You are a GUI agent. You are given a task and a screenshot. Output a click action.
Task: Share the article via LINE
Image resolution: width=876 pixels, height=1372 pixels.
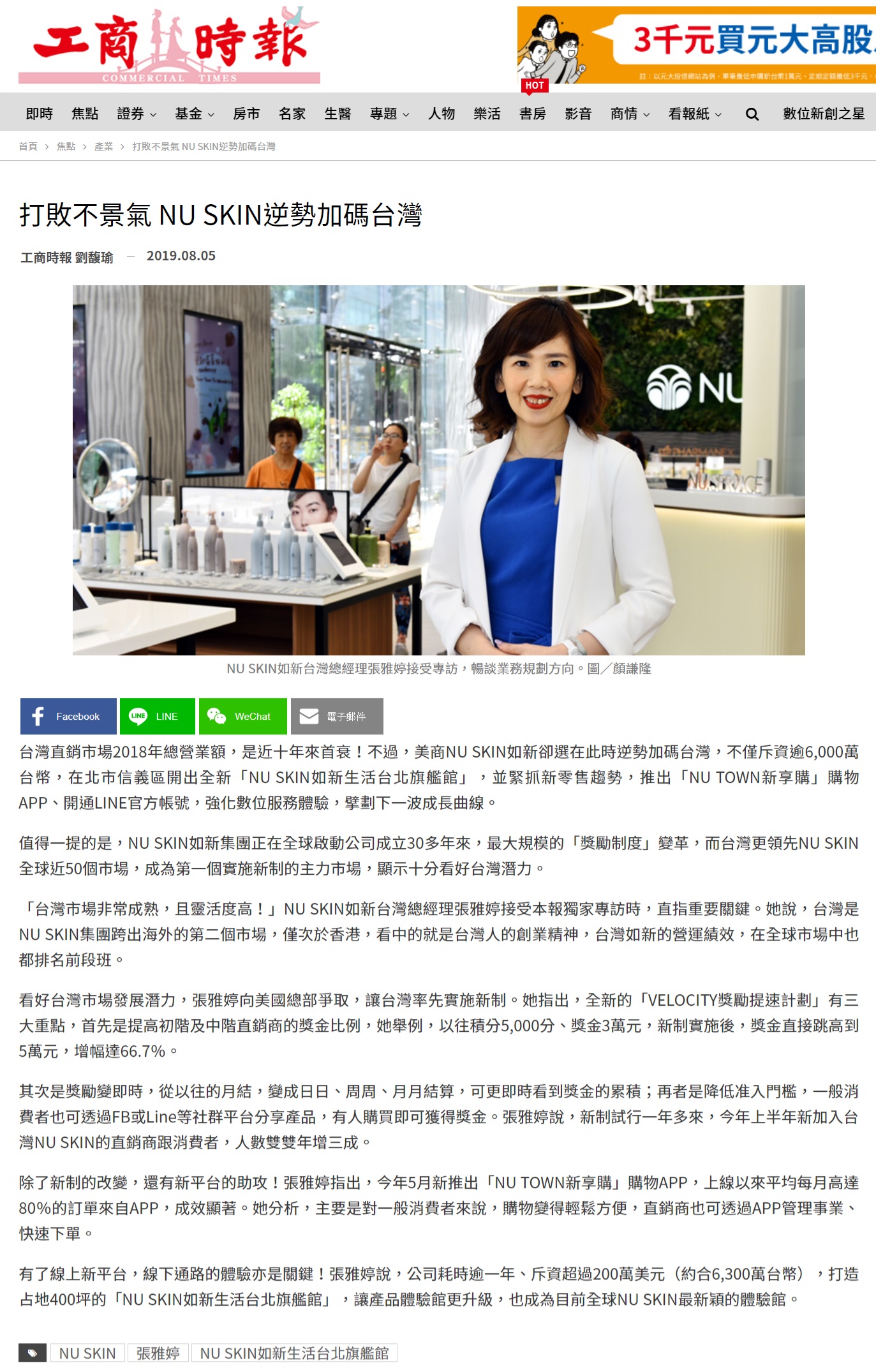(x=157, y=716)
